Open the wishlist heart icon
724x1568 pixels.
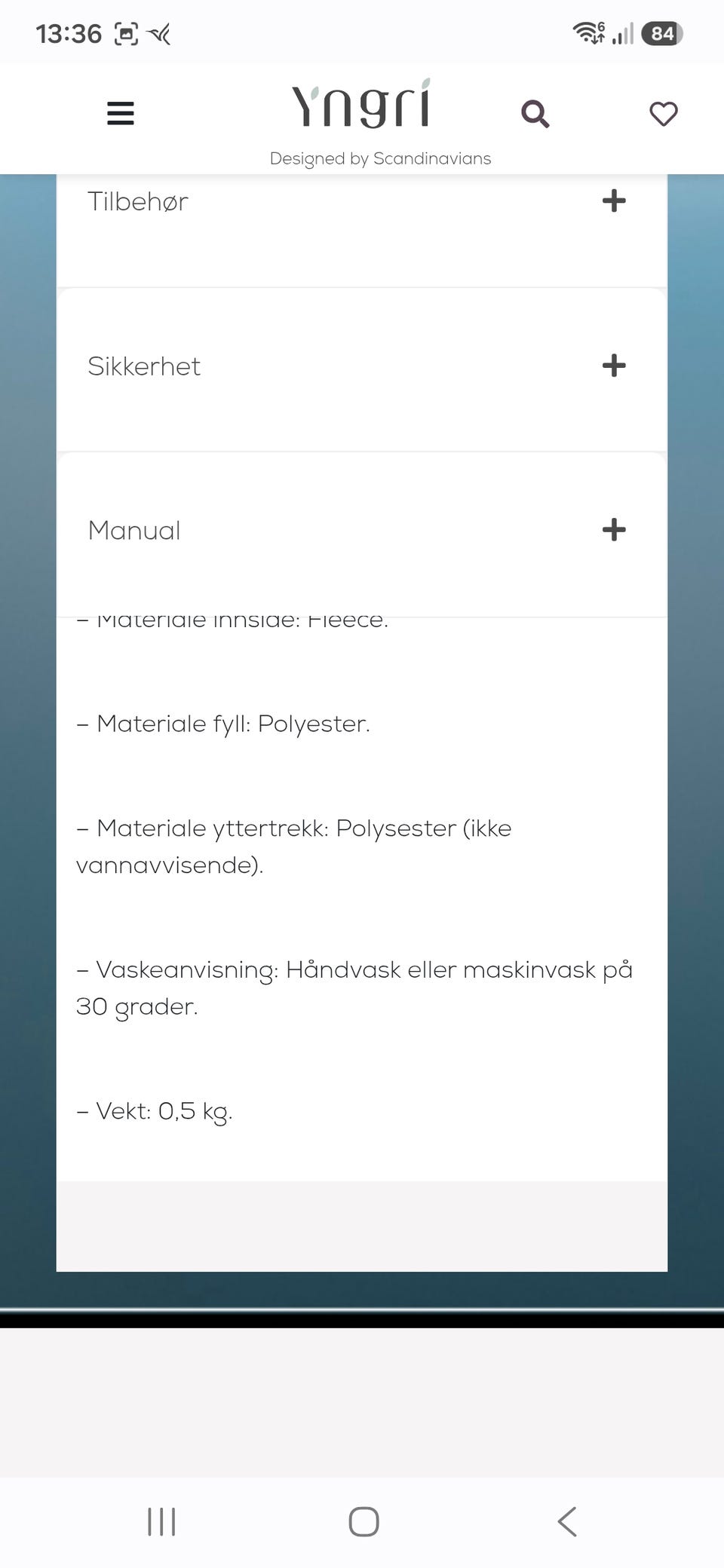(x=664, y=114)
